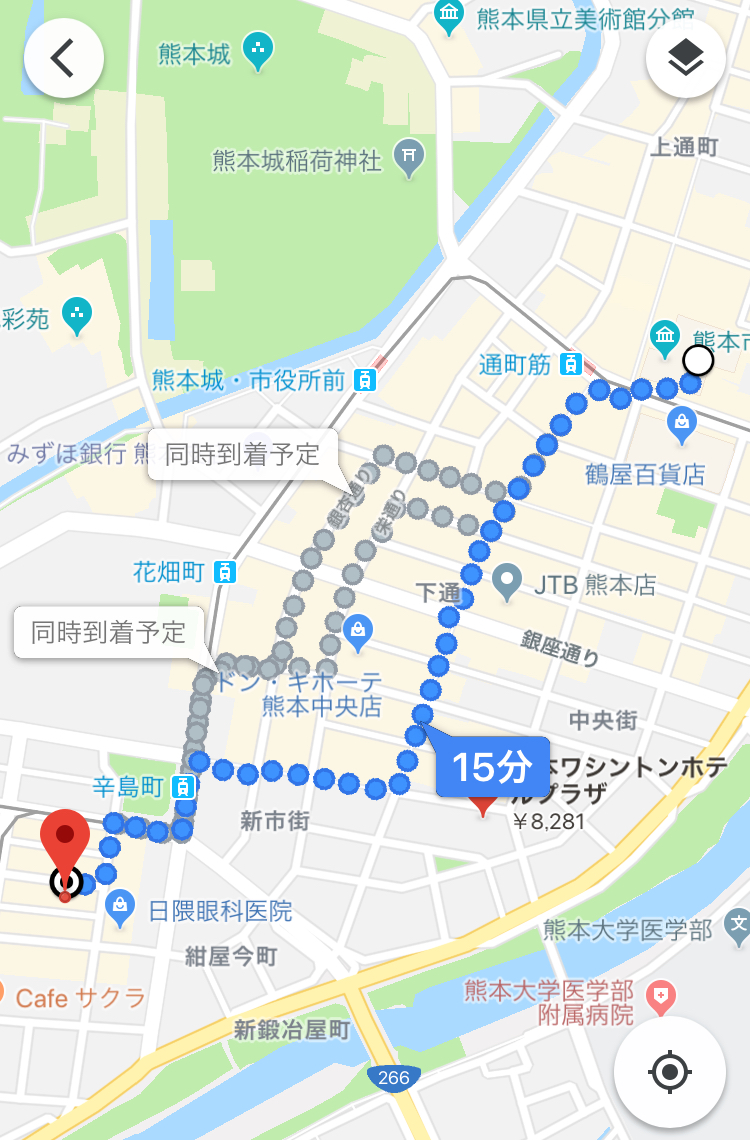
Task: Open the map layers button
Action: (x=685, y=59)
